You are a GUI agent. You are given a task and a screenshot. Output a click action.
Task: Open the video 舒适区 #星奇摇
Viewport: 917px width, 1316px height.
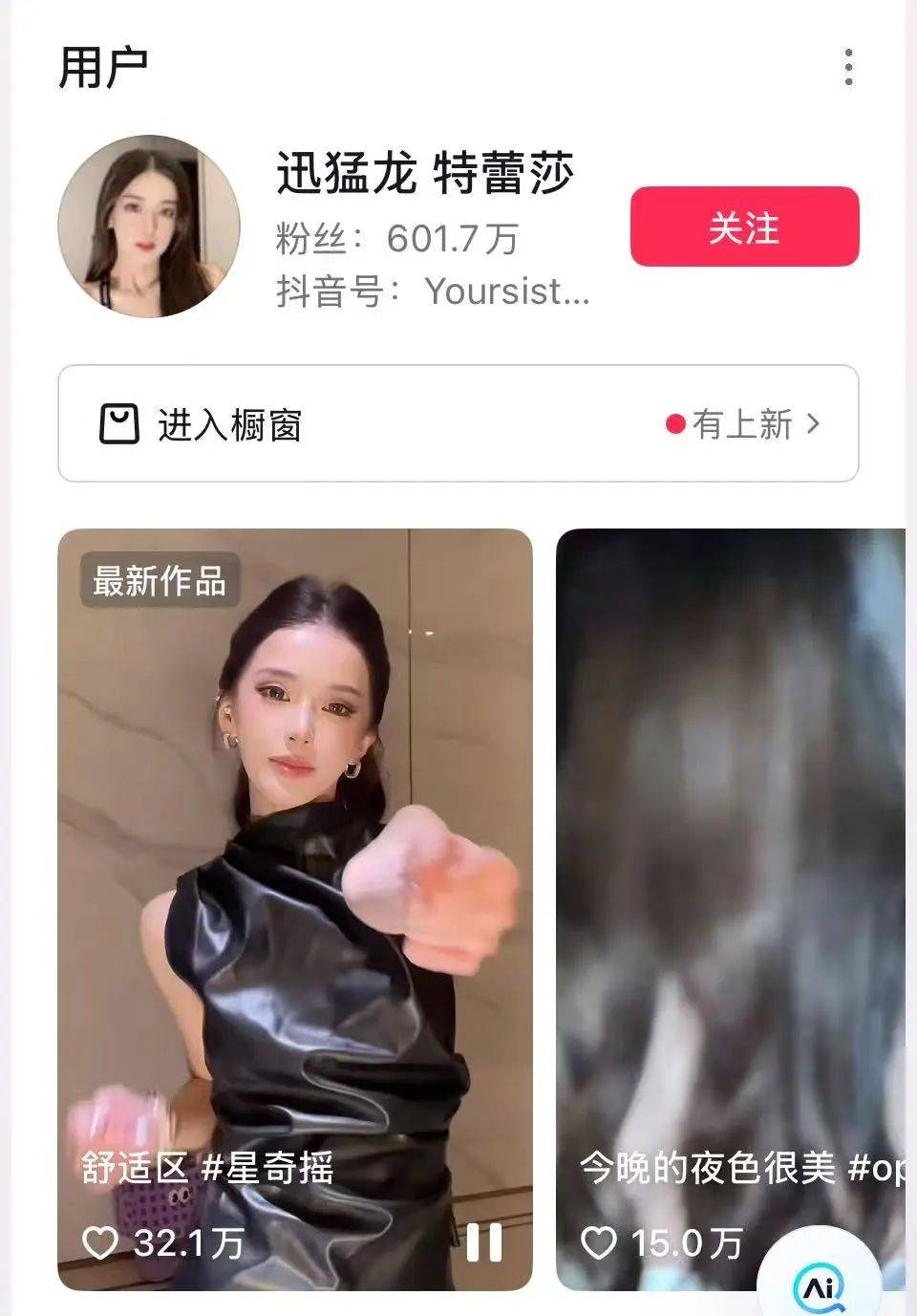pos(294,860)
